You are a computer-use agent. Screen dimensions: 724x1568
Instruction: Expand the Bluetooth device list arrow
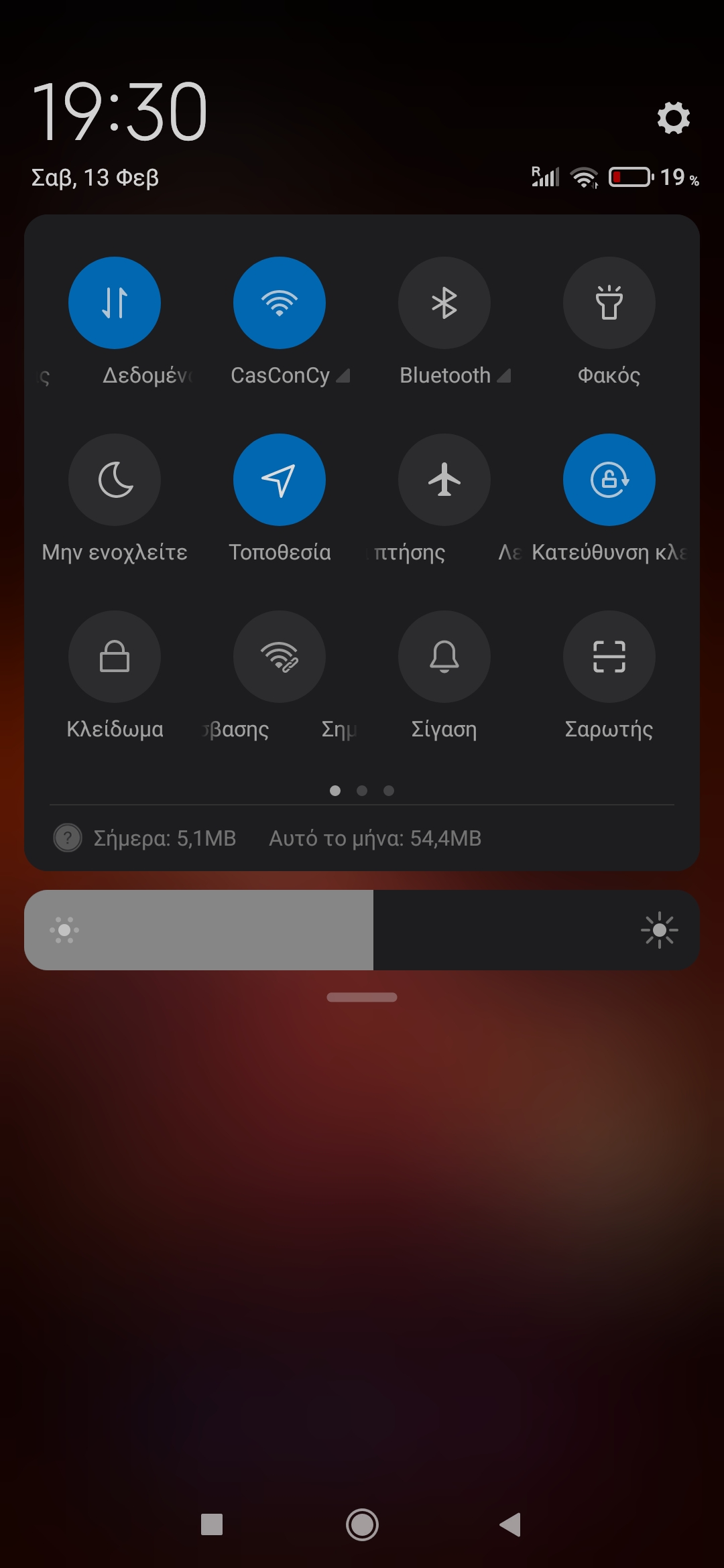click(x=504, y=376)
